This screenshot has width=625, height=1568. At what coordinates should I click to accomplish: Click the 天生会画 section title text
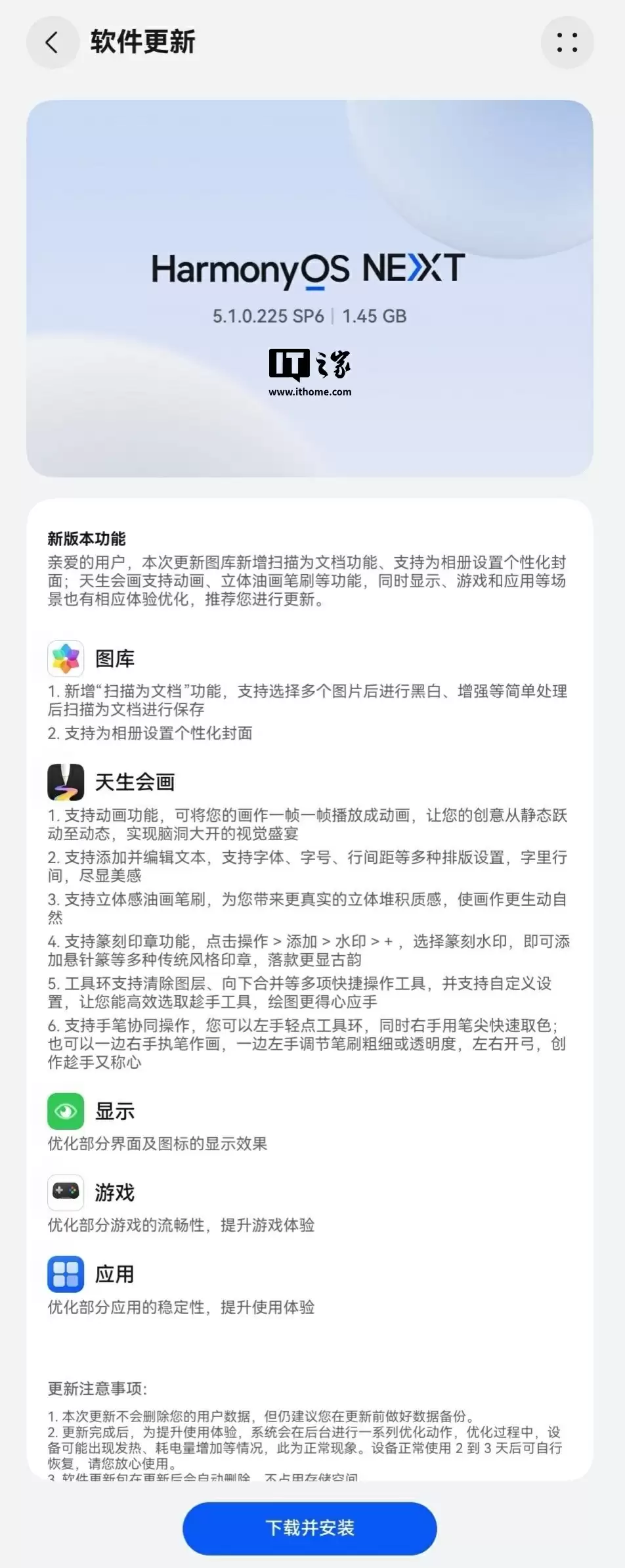(137, 782)
